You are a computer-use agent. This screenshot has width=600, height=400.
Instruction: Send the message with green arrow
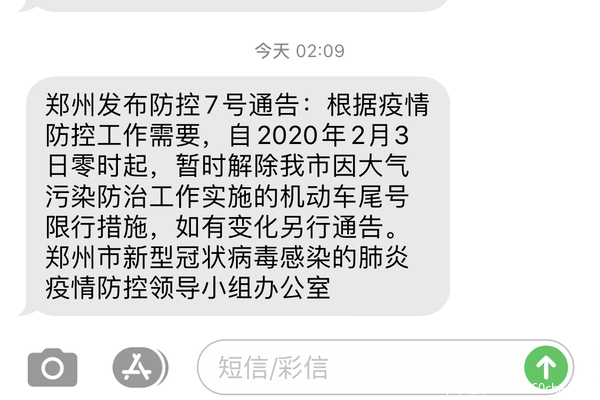546,367
